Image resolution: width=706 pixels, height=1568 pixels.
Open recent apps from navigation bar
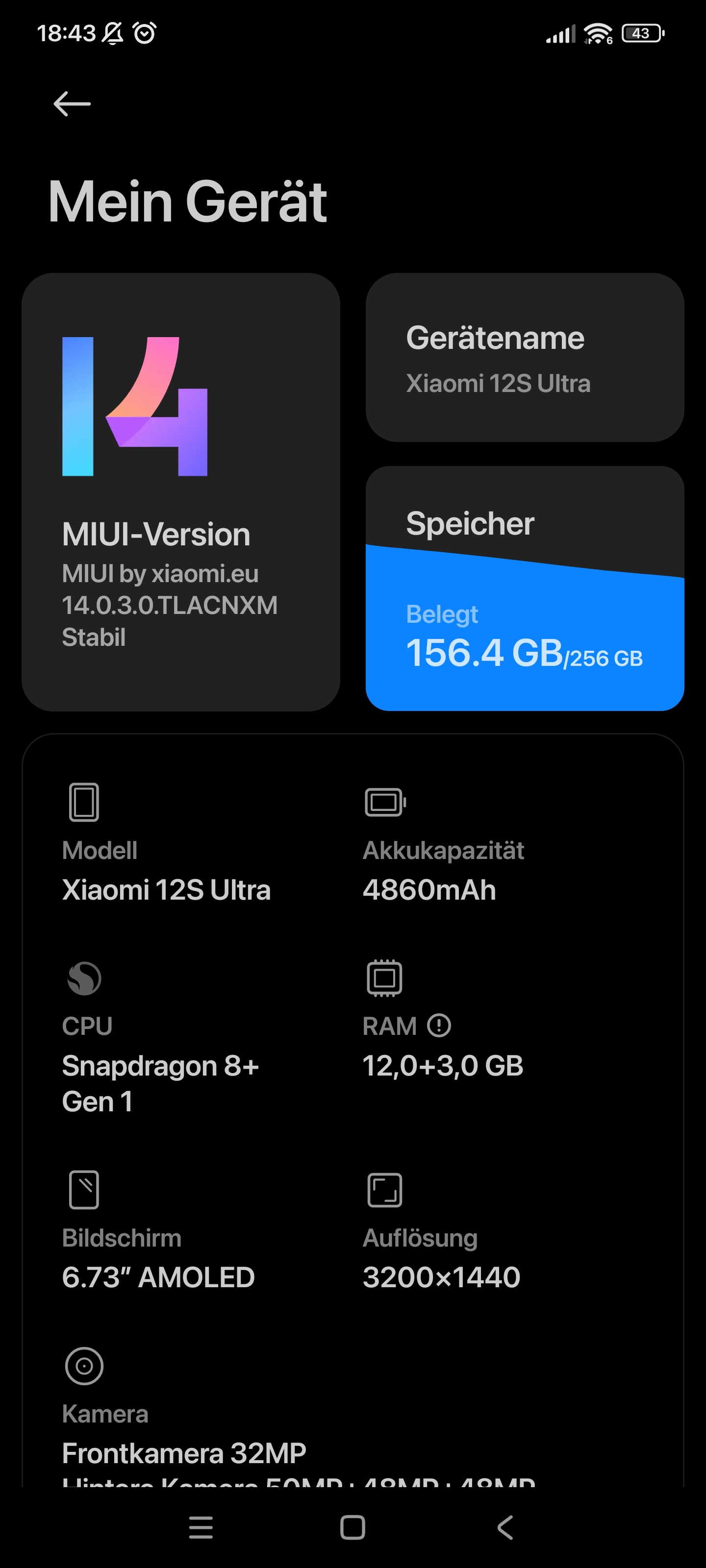[x=201, y=1527]
